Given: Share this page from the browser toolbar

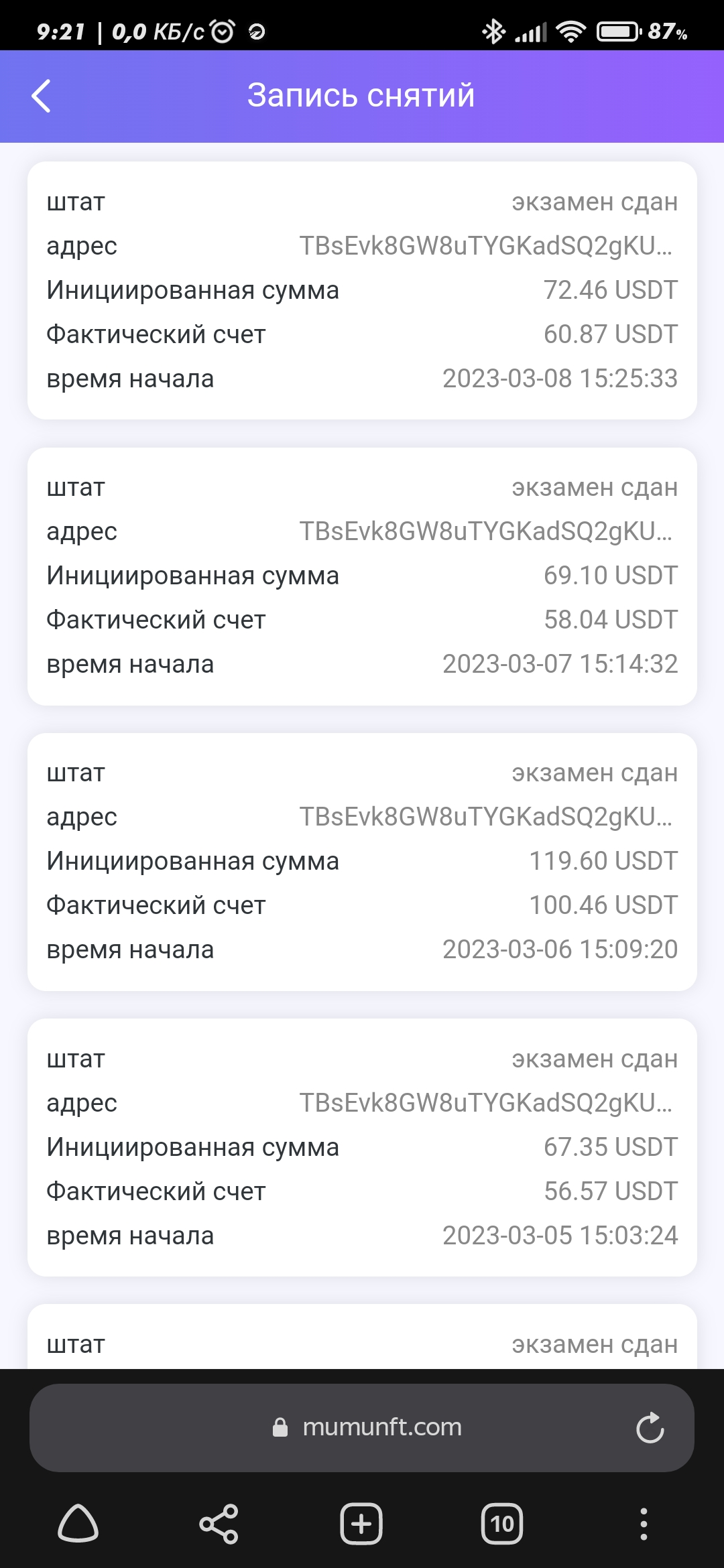Looking at the screenshot, I should pos(219,1524).
